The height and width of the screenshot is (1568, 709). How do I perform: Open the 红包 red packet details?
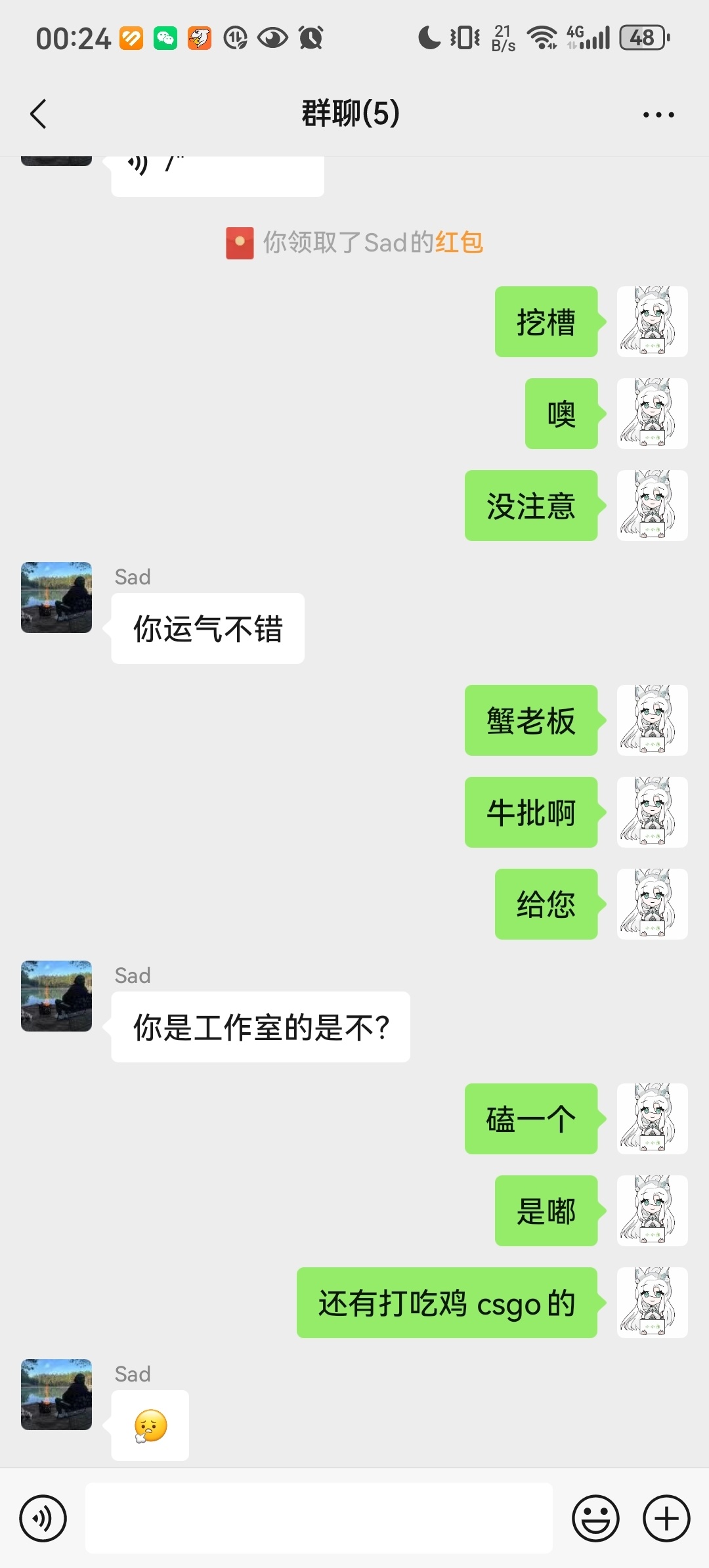(x=459, y=242)
